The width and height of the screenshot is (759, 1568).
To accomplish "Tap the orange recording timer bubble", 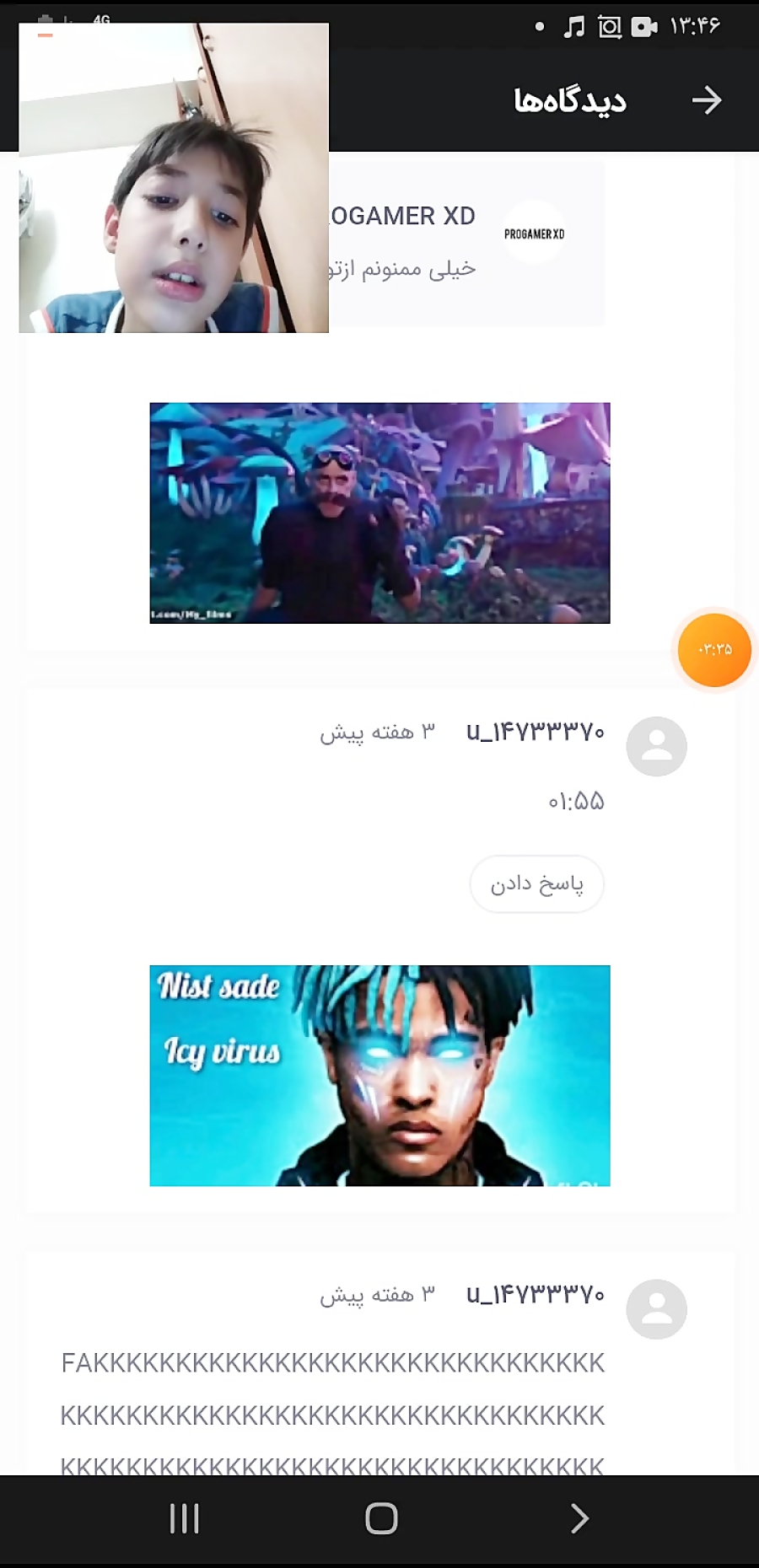I will click(x=714, y=650).
